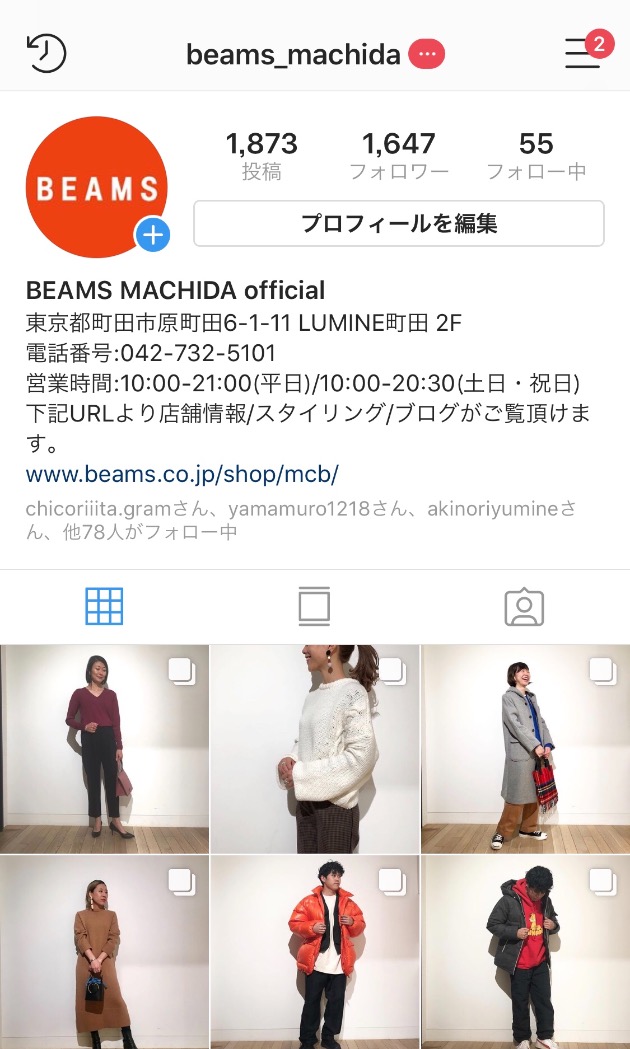Switch to the tagged photos tab
The image size is (630, 1049).
(524, 606)
